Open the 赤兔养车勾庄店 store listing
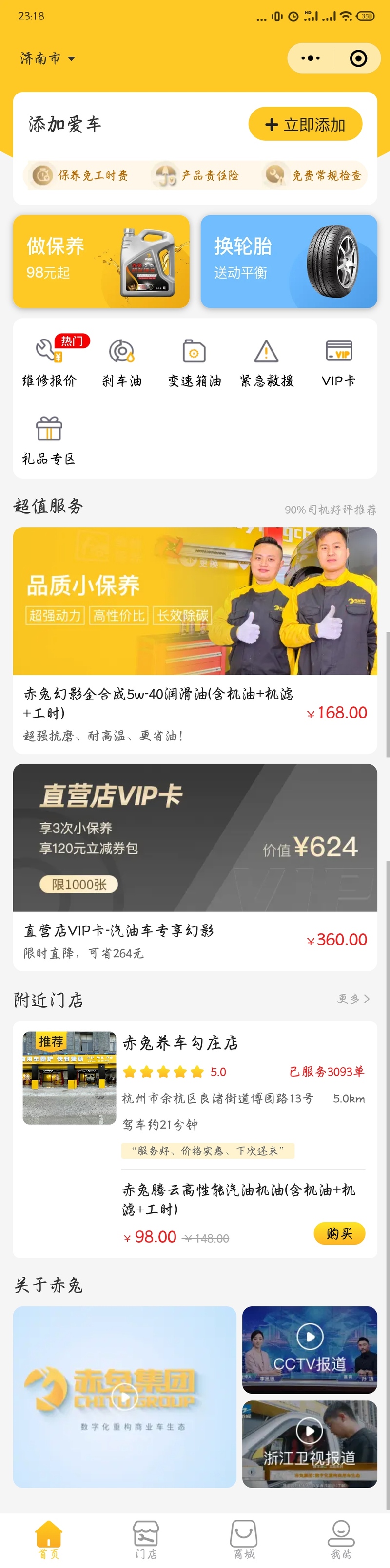 180,1043
